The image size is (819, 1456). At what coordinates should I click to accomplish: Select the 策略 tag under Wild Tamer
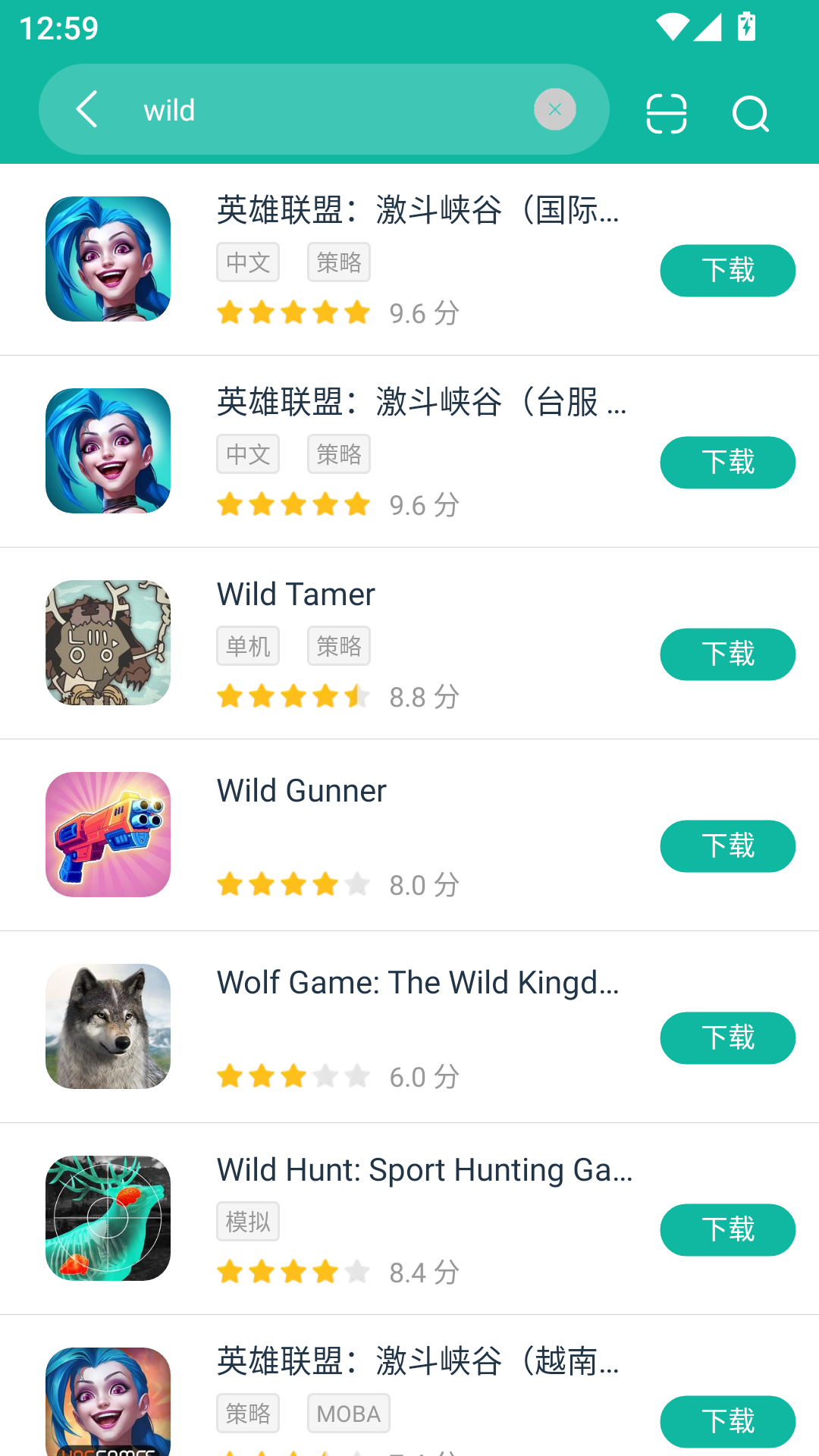pos(339,645)
